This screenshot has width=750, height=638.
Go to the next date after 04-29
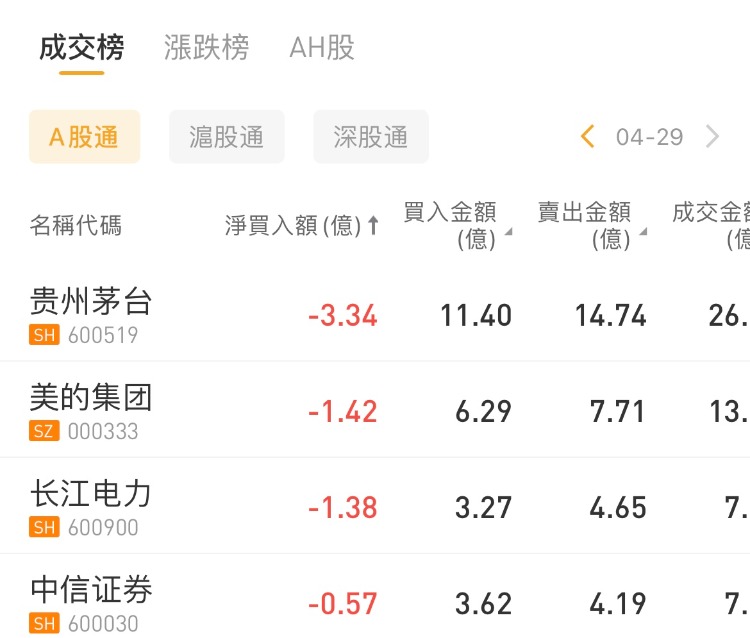tap(712, 137)
